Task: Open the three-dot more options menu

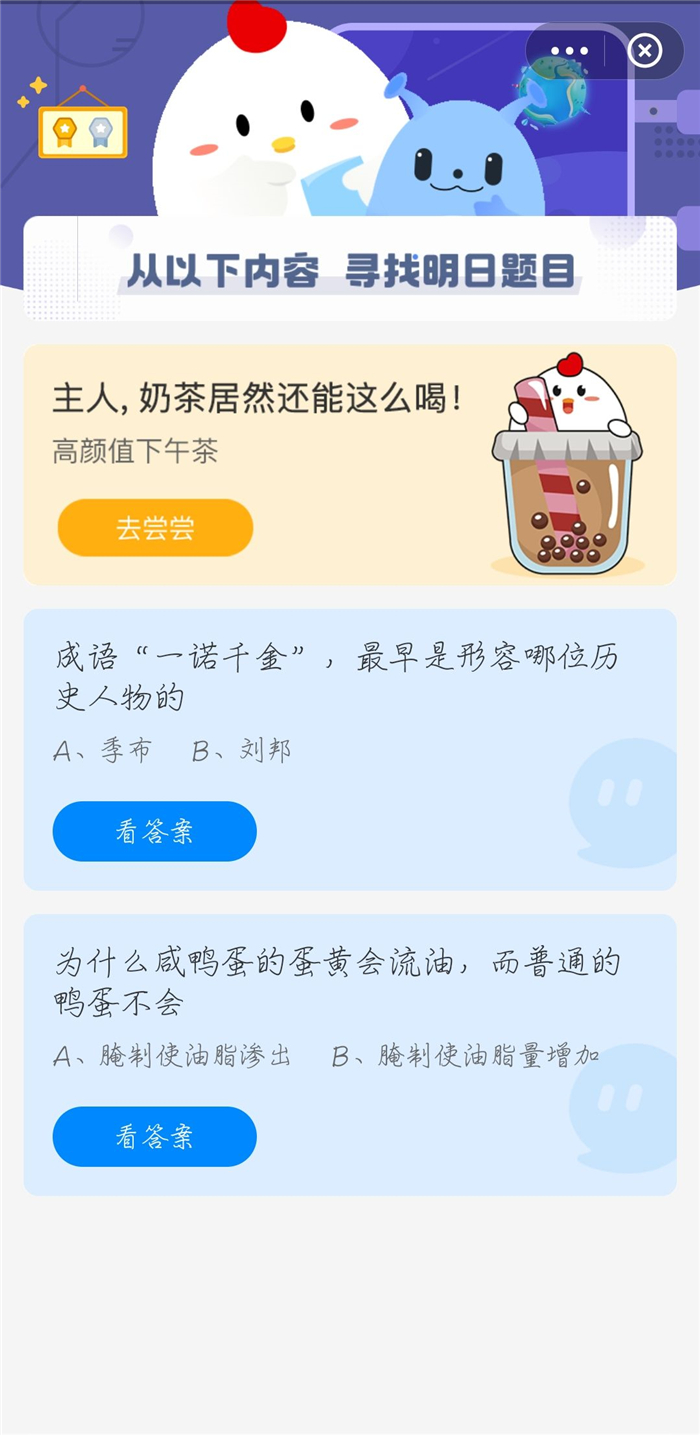Action: coord(569,50)
